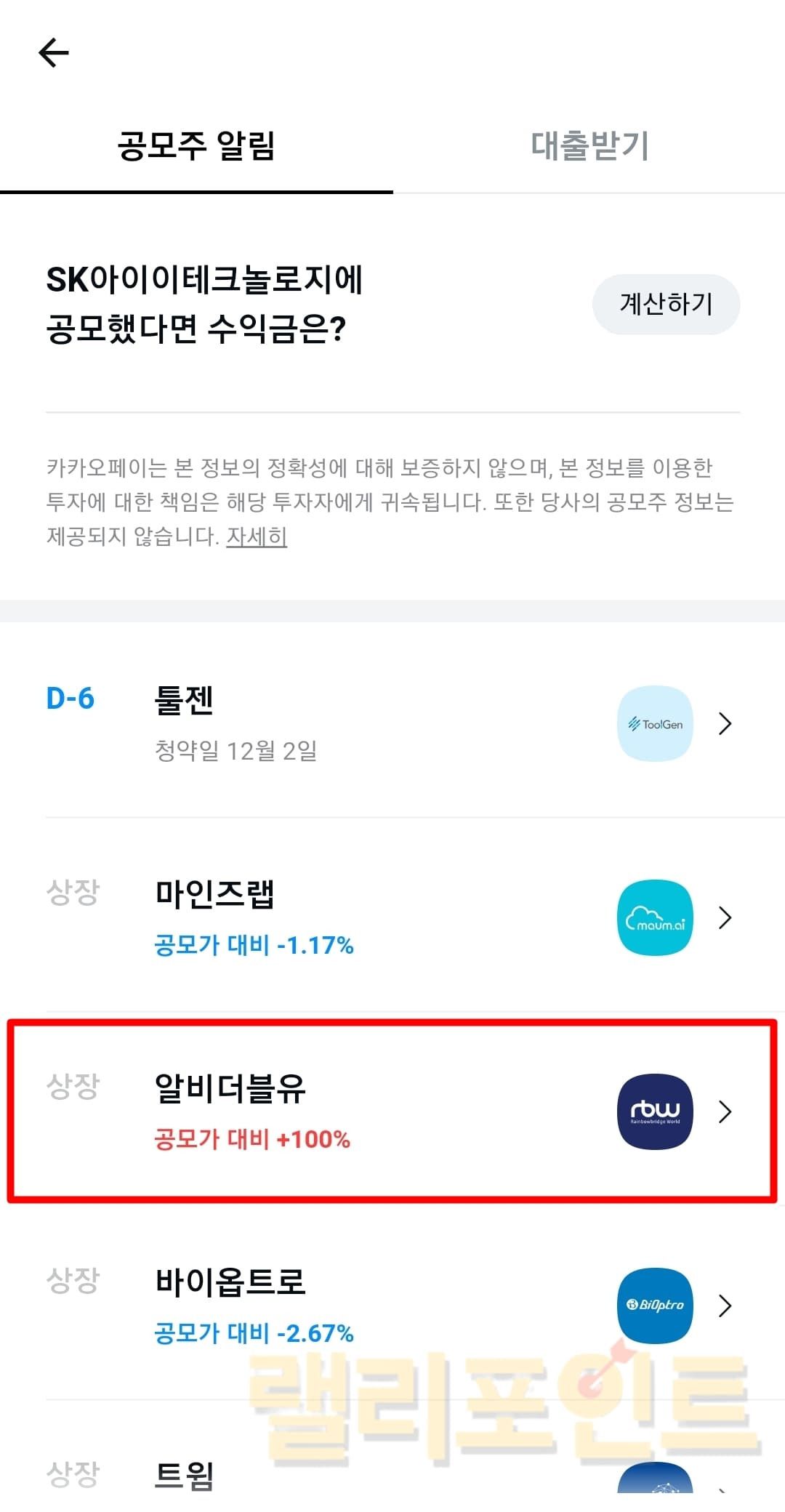The height and width of the screenshot is (1512, 785).
Task: Open the 툴젠 IPO row
Action: click(392, 723)
